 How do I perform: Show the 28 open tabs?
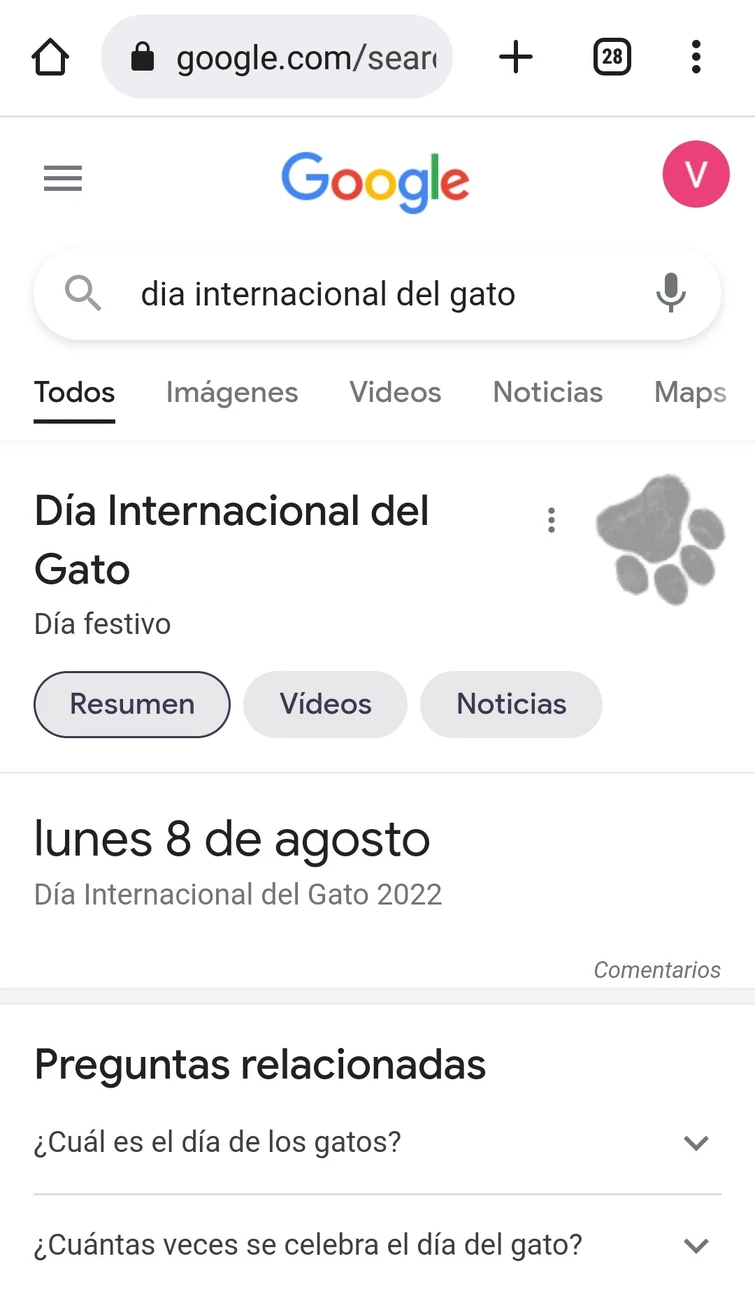click(612, 57)
